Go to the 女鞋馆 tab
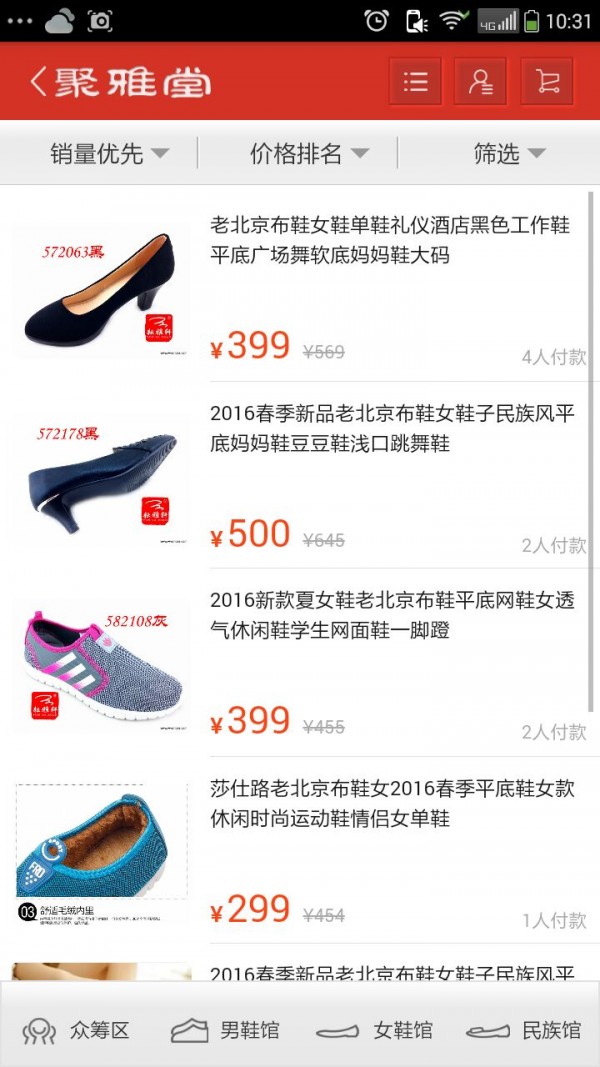Viewport: 600px width, 1067px height. pyautogui.click(x=374, y=1030)
